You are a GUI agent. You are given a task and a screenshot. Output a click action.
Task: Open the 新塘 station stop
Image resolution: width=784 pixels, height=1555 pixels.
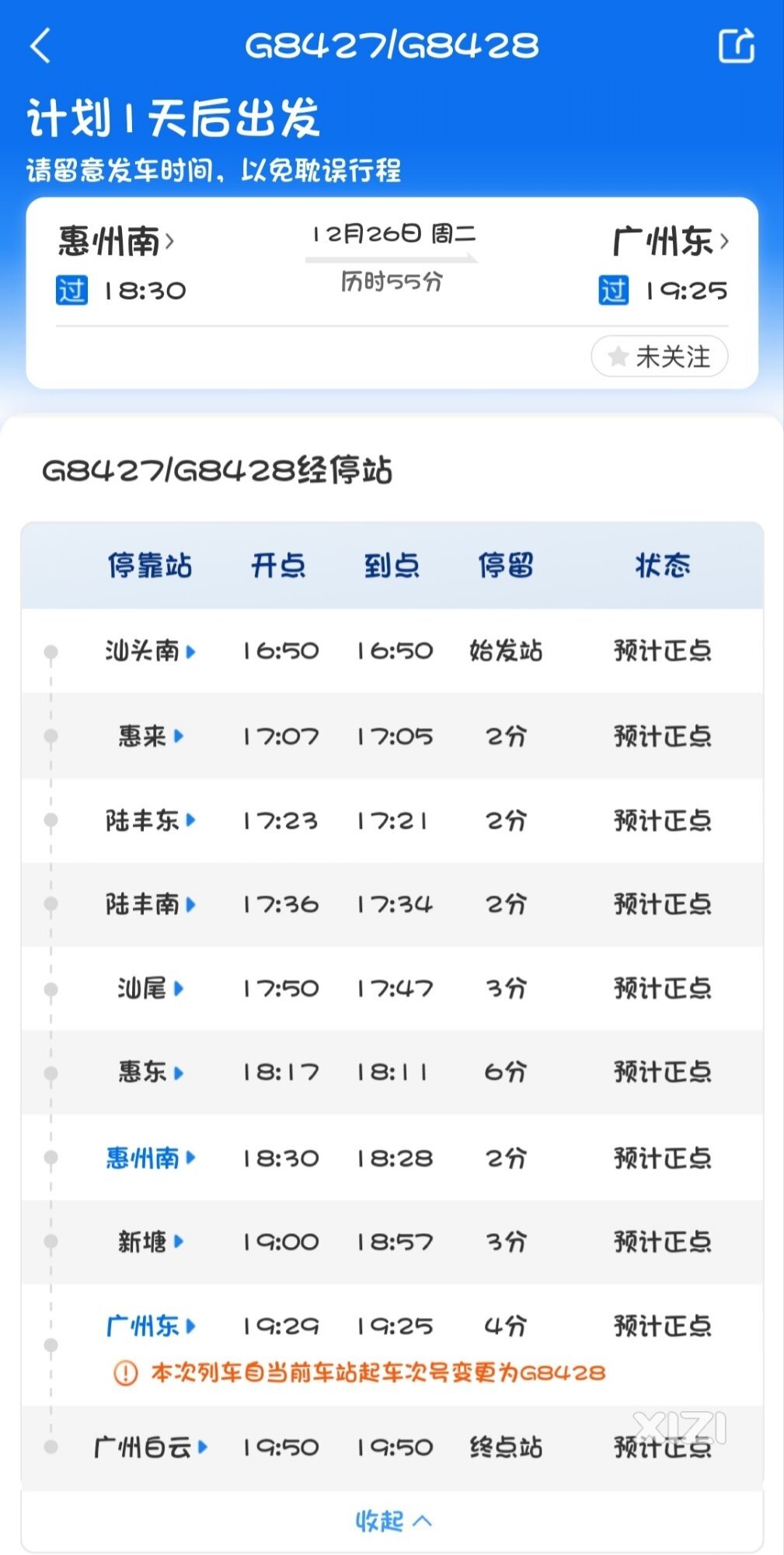[x=150, y=1242]
